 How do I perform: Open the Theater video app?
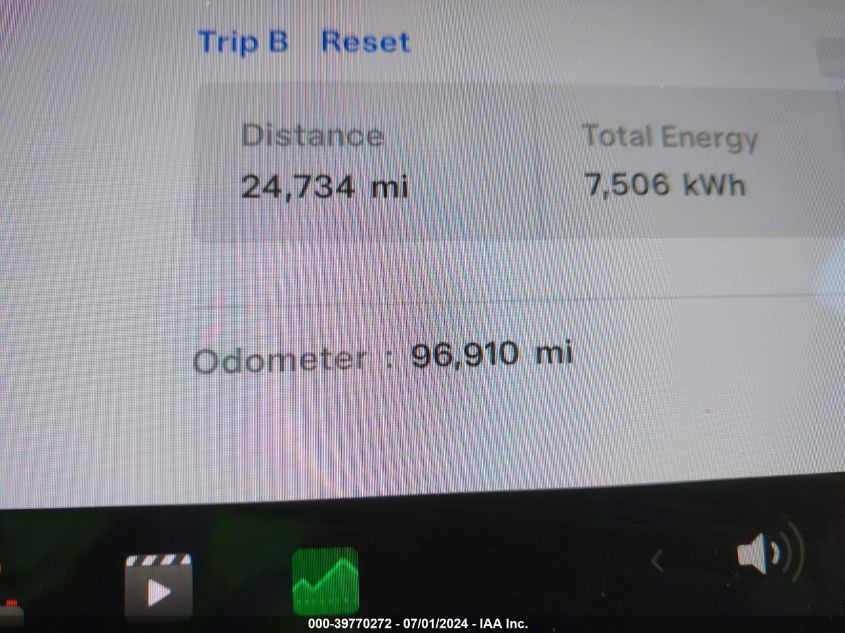(x=158, y=586)
